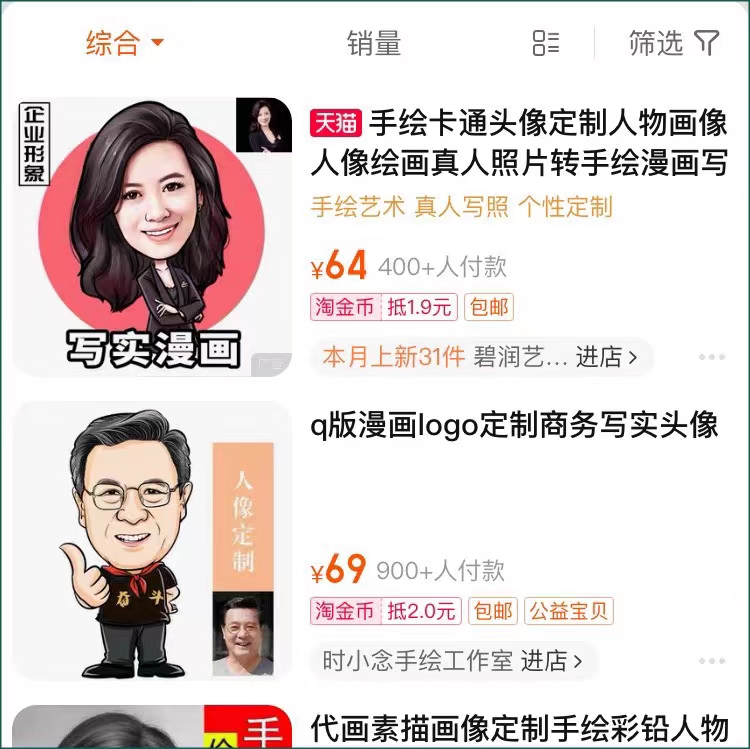Open the 人像定制 cartoon man product image
The image size is (750, 749).
[152, 542]
